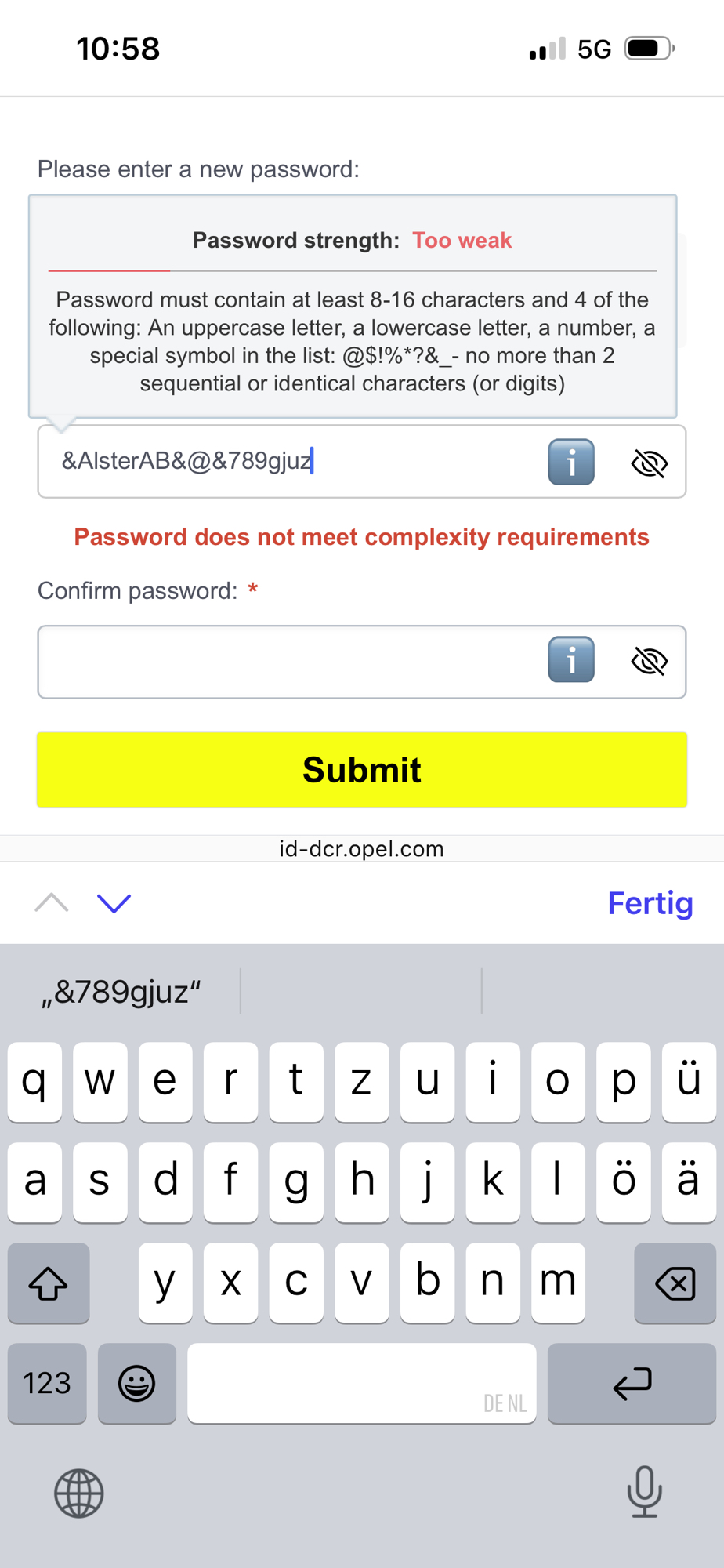Tap the new password text field

[290, 462]
